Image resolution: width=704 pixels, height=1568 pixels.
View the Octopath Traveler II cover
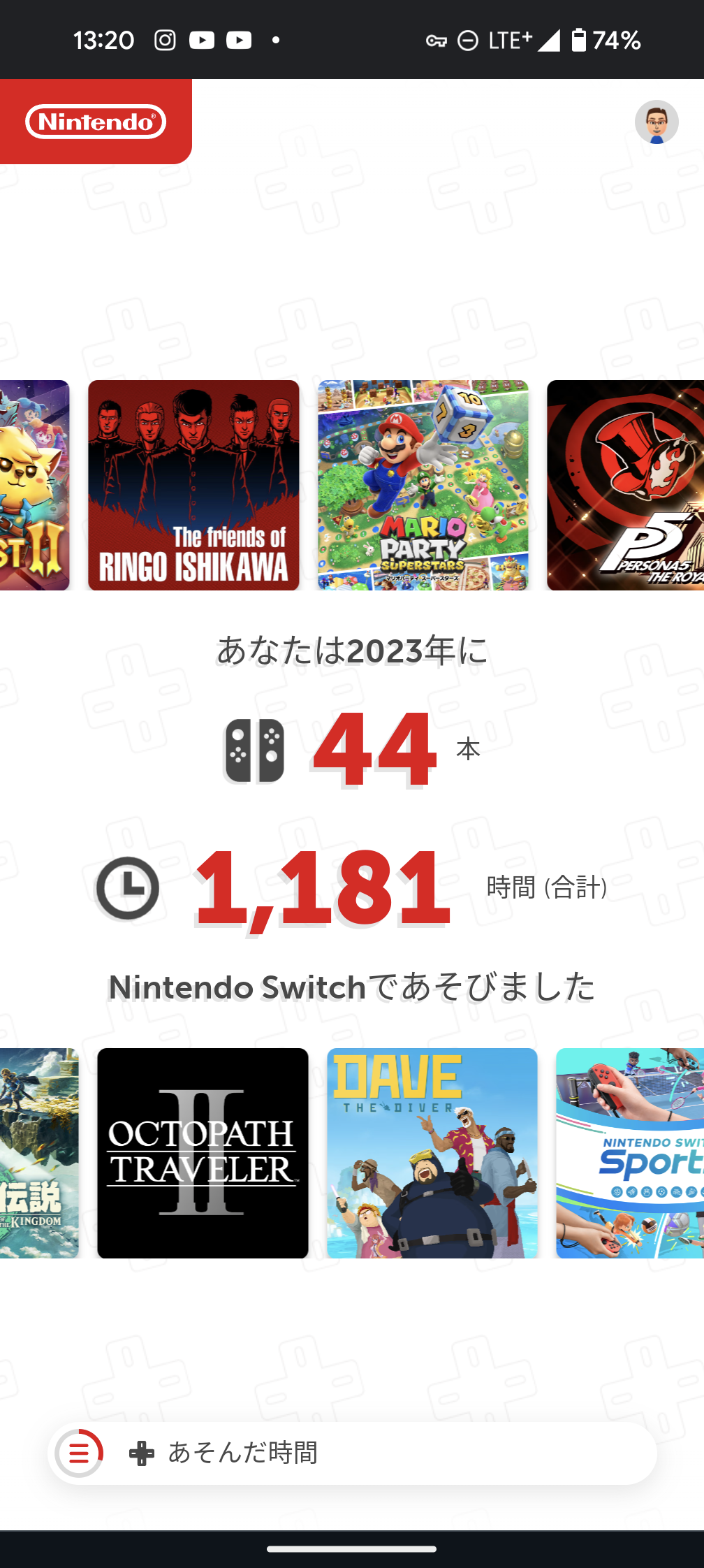coord(203,1153)
